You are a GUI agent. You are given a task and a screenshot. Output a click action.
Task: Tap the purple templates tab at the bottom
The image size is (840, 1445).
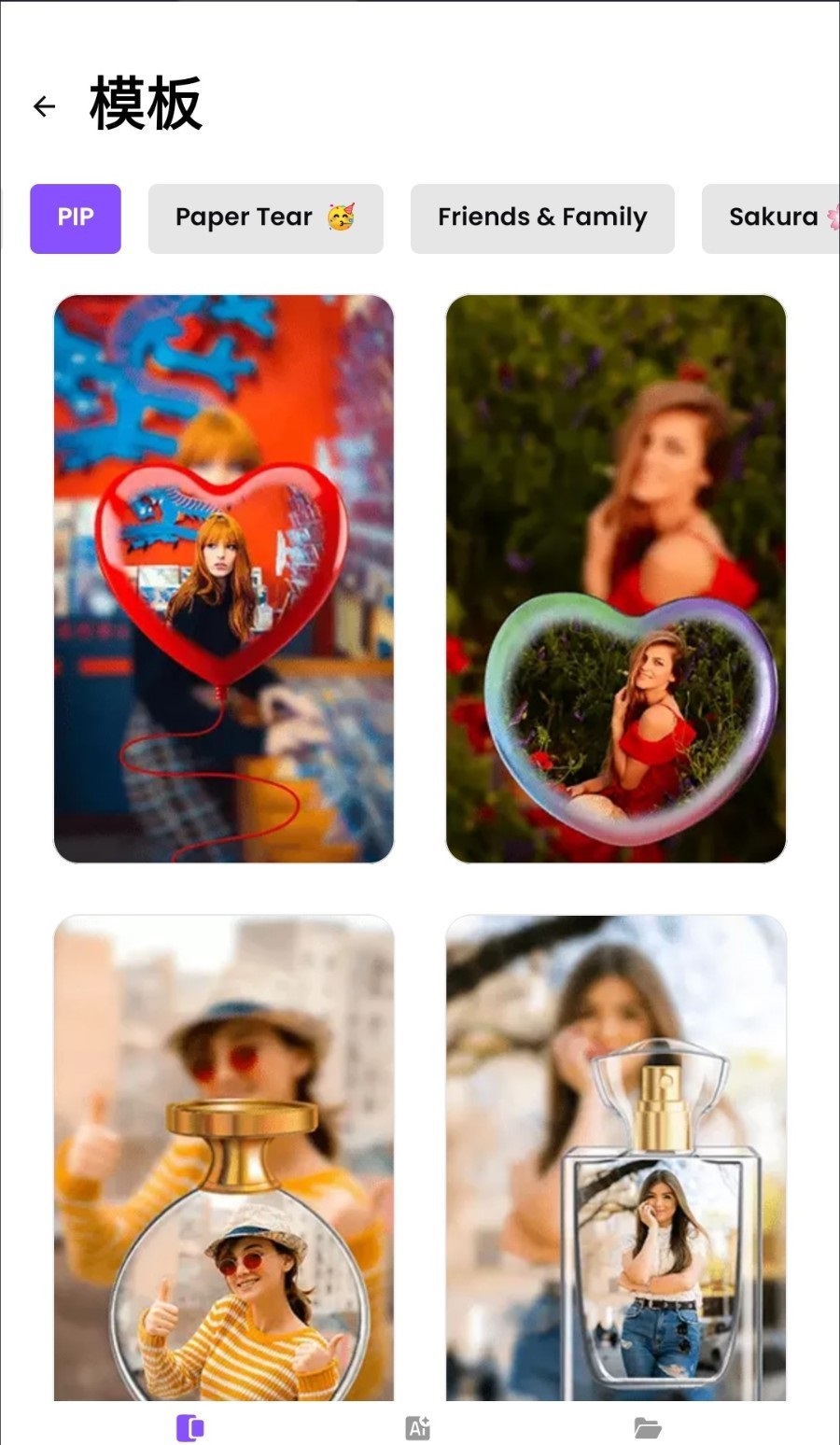click(190, 1427)
